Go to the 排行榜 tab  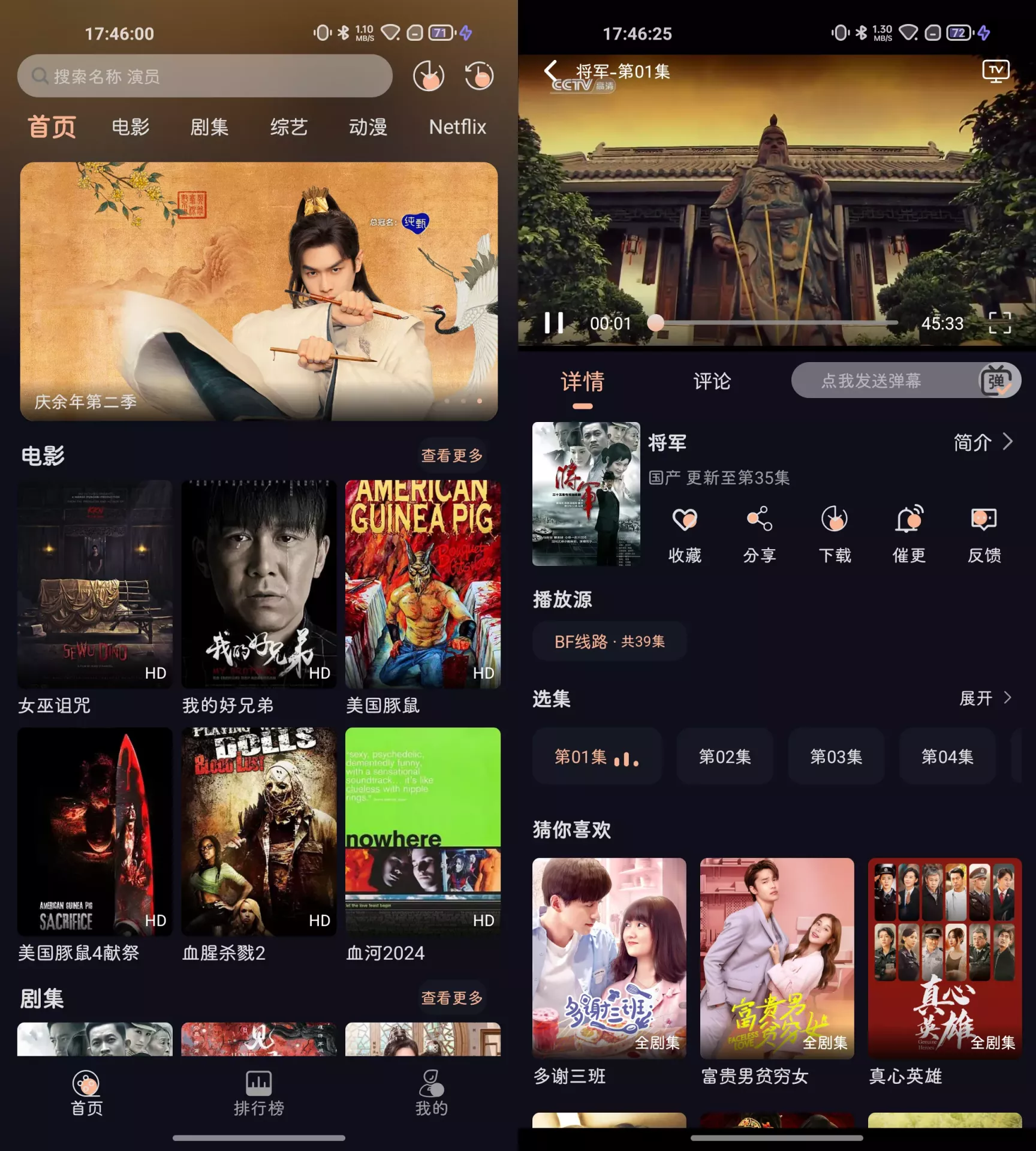259,1093
